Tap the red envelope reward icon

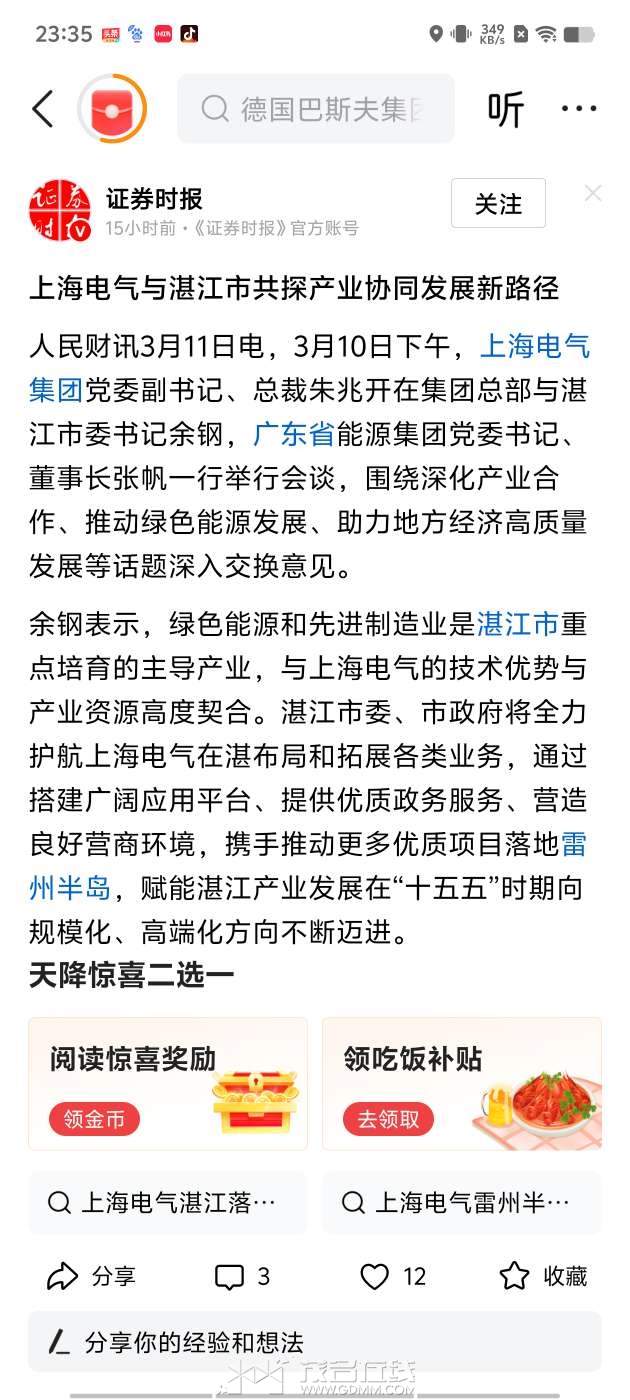tap(112, 109)
